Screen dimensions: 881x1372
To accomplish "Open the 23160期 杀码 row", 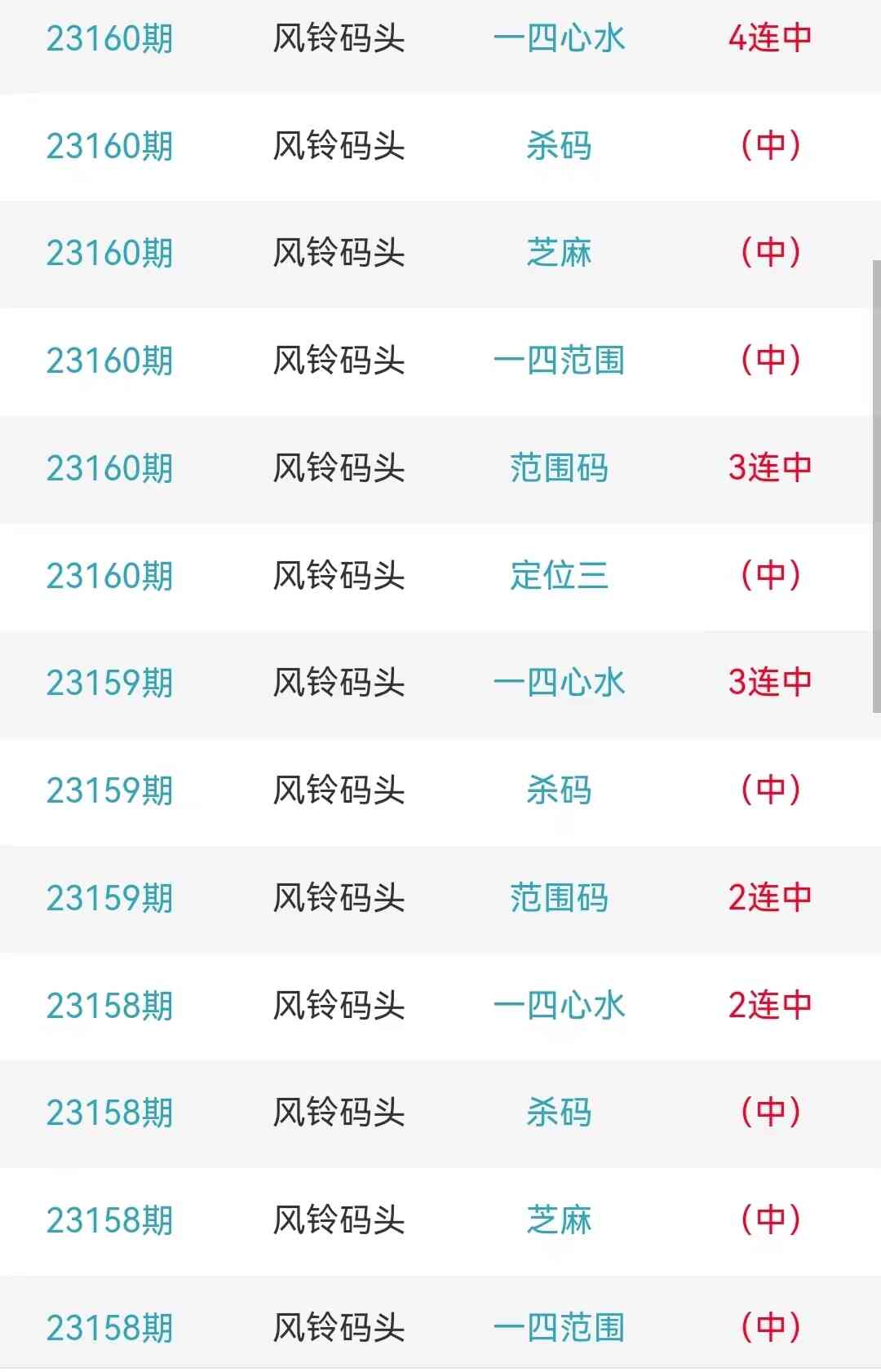I will pos(559,146).
